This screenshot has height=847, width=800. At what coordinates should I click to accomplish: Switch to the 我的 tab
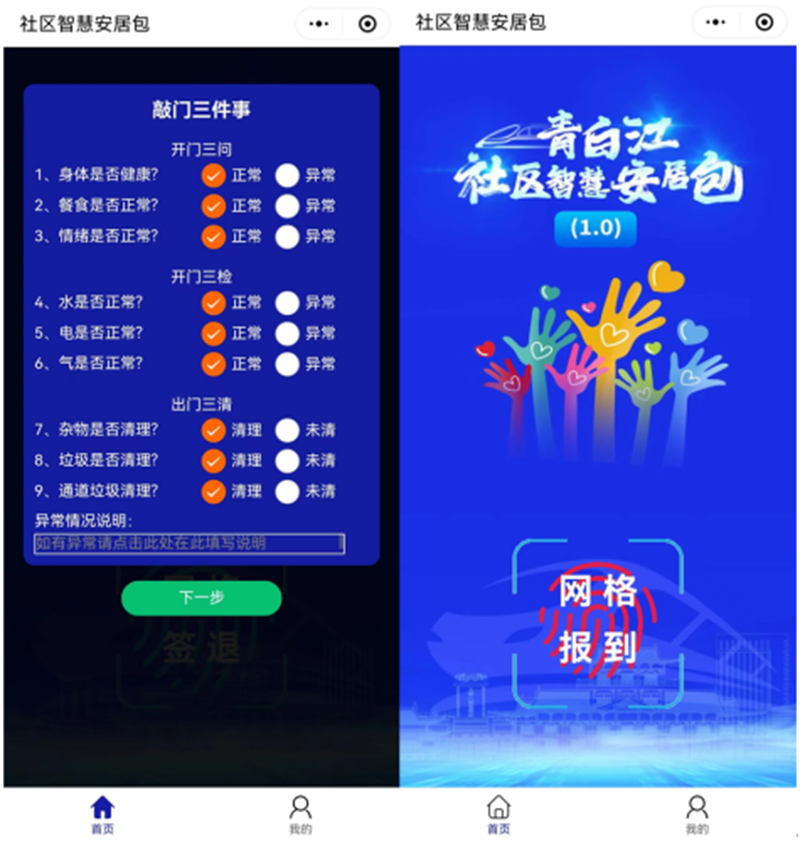300,812
